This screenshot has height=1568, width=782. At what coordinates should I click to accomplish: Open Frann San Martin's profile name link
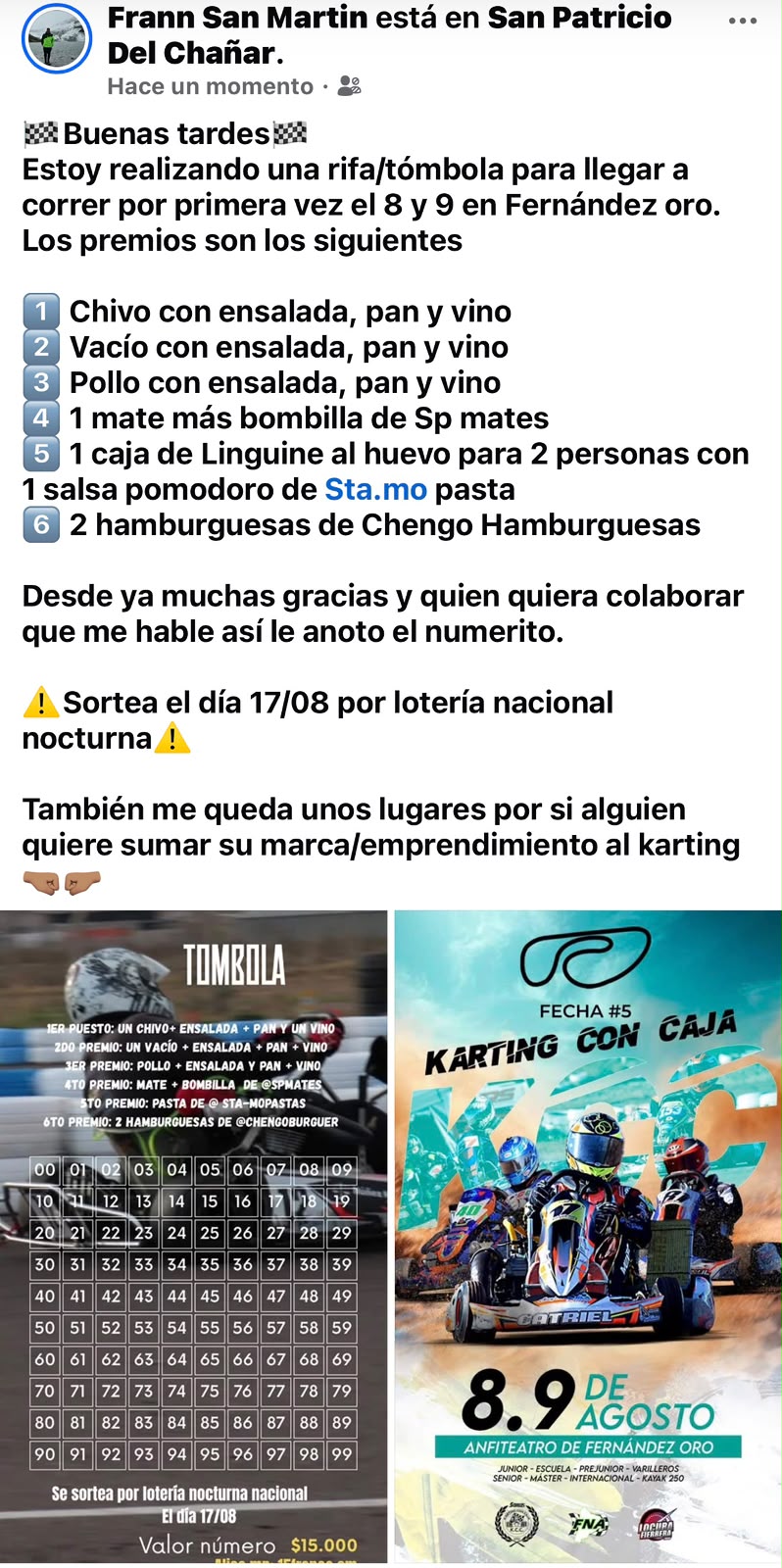click(238, 18)
